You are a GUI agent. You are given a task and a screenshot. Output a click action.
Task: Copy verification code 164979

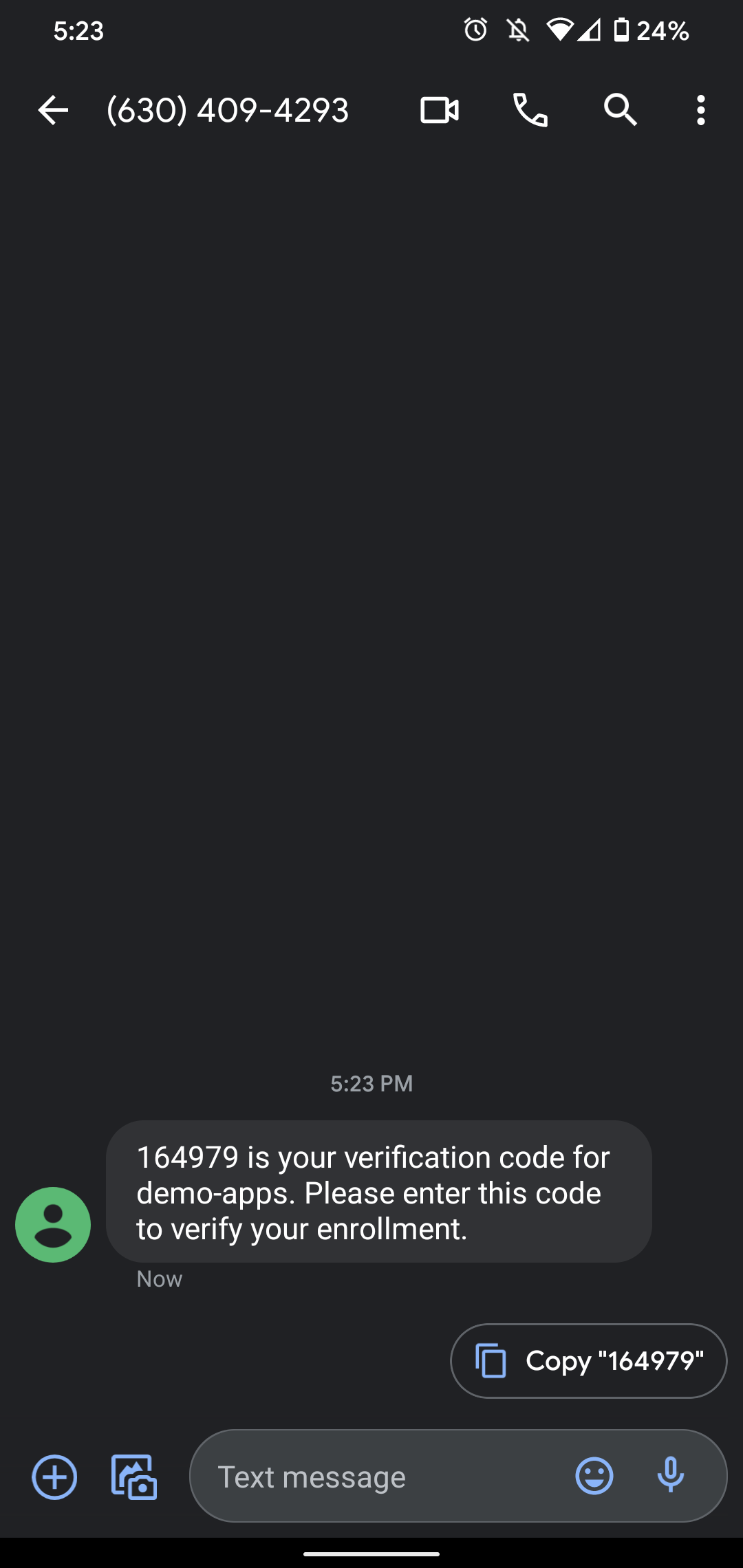[589, 1361]
